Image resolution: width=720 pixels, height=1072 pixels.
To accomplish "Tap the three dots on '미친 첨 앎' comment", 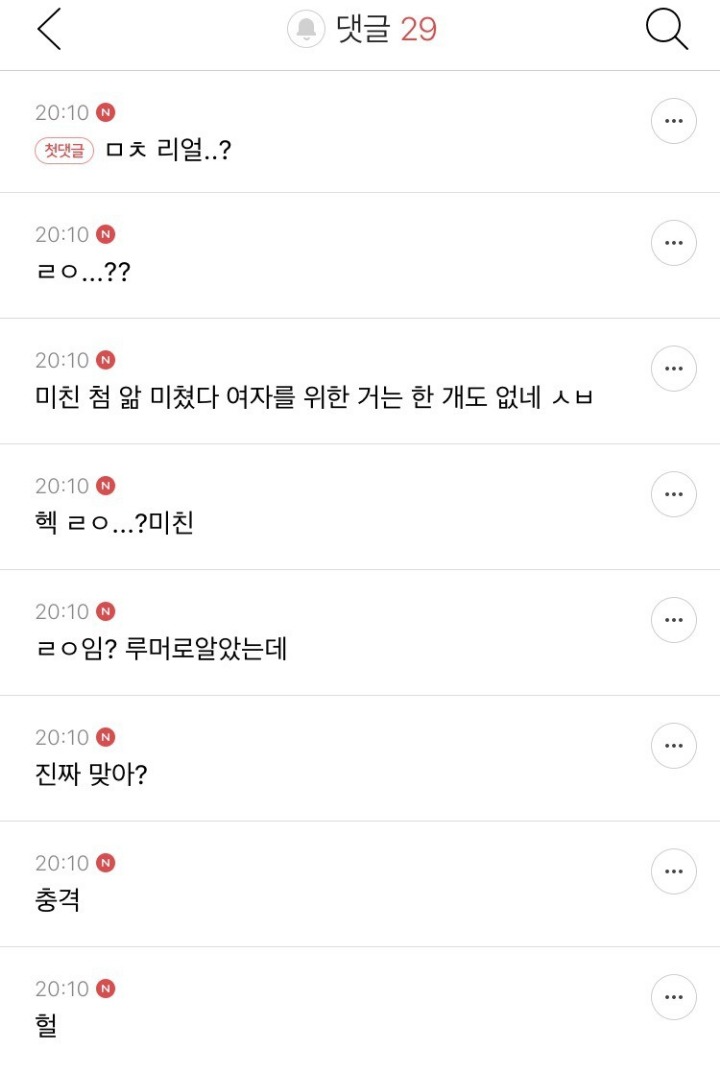I will coord(673,369).
